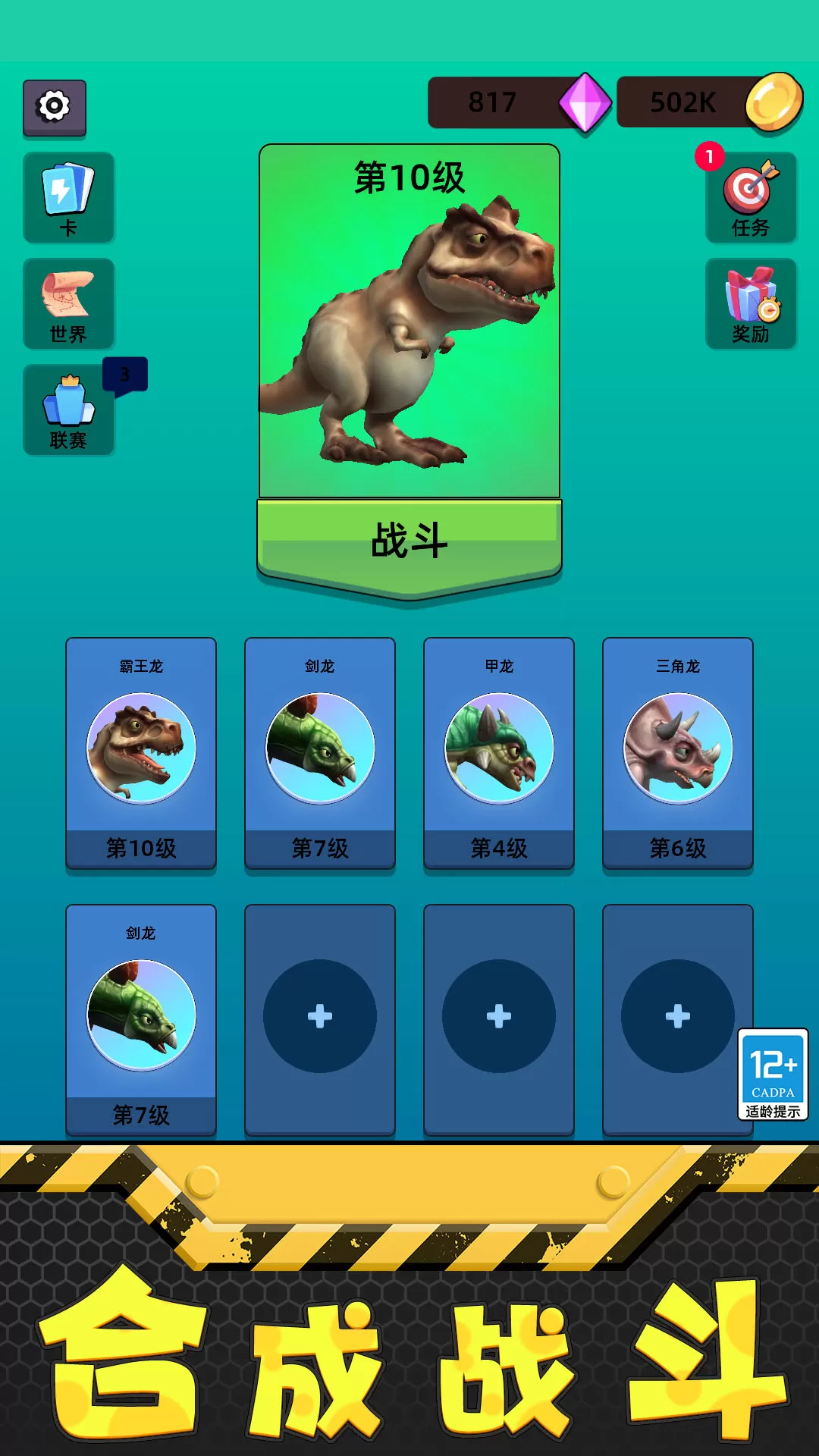Tap the 12+ CADPA age rating notice

click(773, 1074)
